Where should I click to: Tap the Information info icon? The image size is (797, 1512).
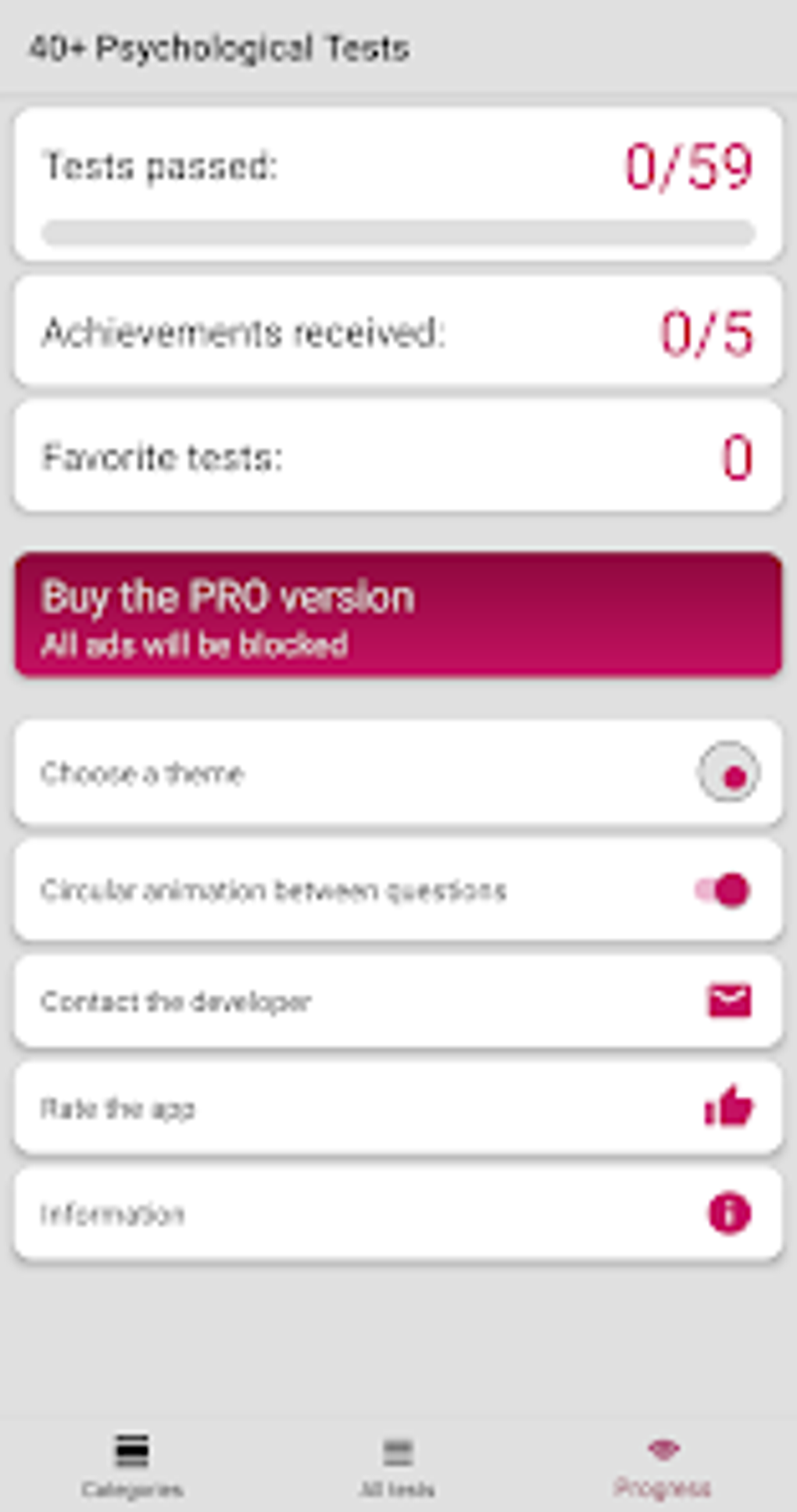[727, 1212]
